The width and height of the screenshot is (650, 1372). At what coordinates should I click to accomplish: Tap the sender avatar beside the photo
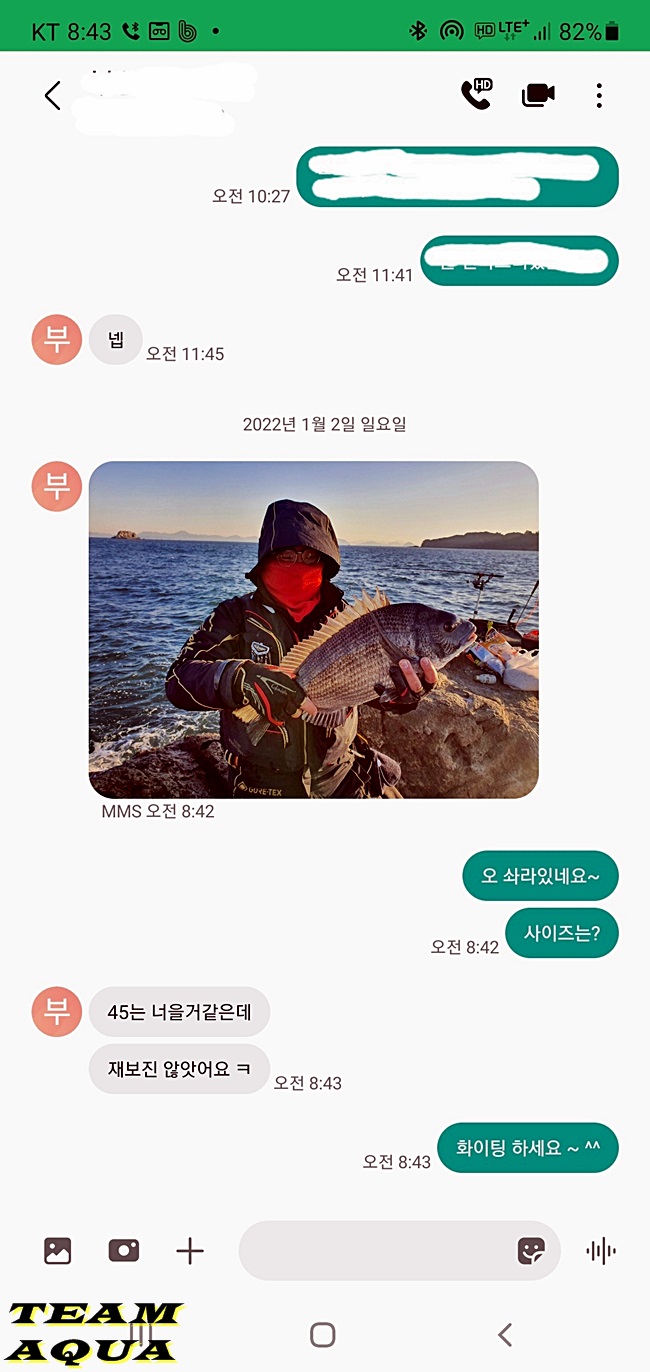[x=57, y=486]
